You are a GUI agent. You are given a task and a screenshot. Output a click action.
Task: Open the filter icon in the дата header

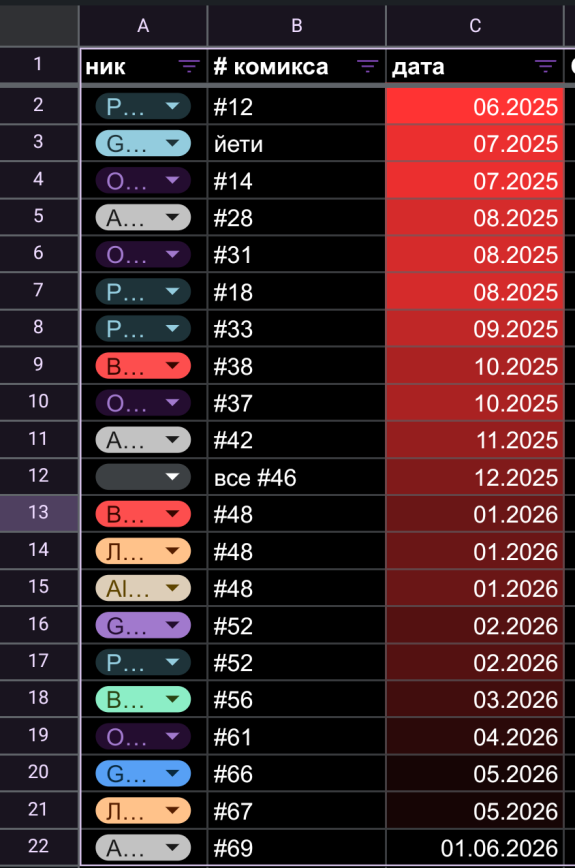tap(546, 67)
